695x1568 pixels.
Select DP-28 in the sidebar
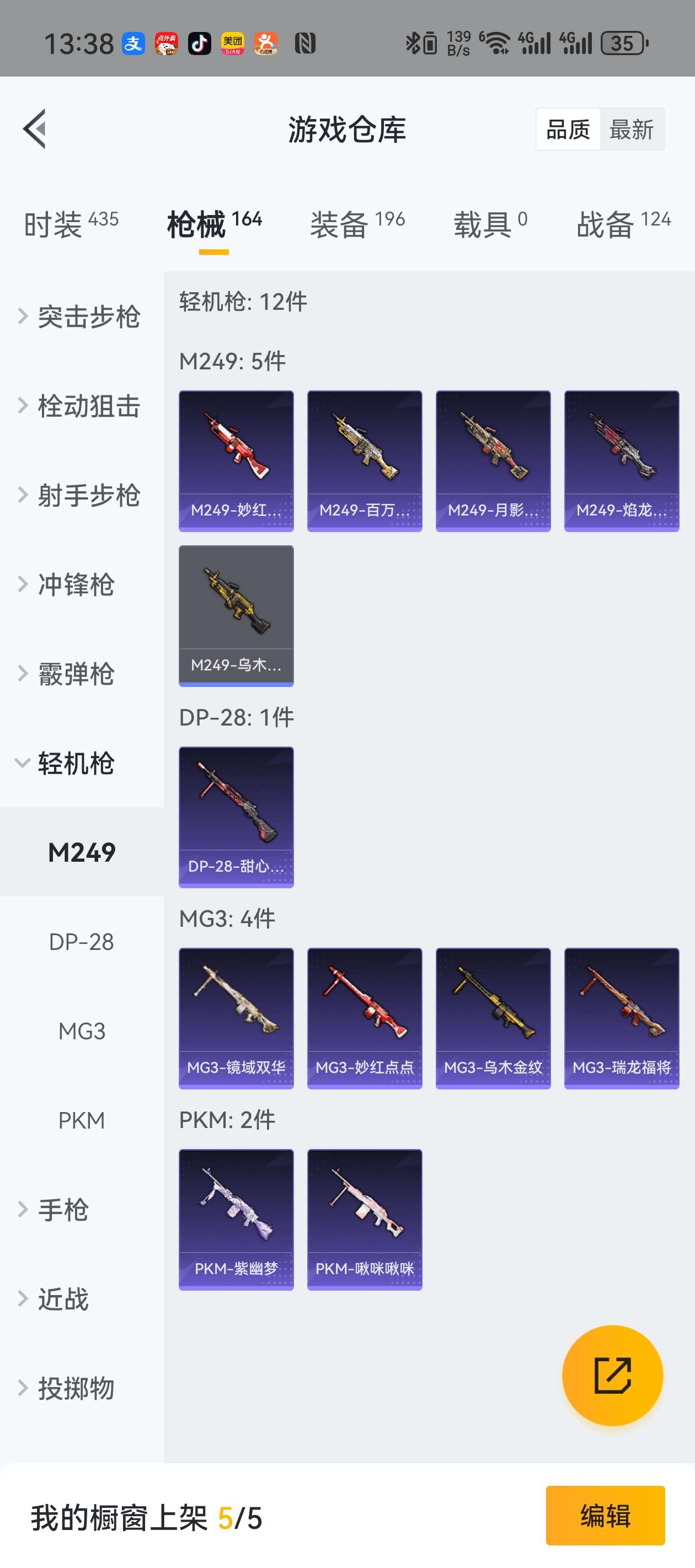click(82, 942)
